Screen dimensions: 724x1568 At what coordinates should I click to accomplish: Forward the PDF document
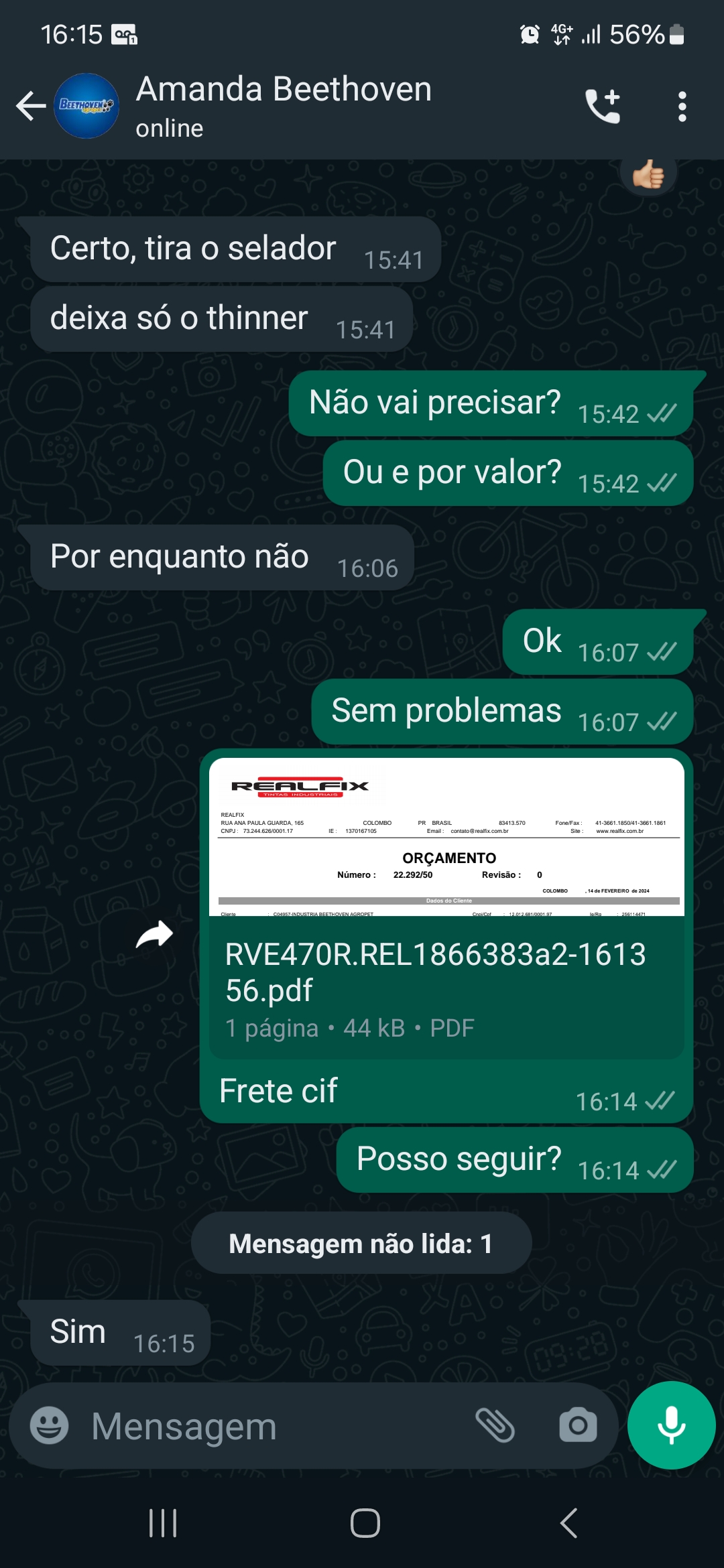tap(154, 933)
